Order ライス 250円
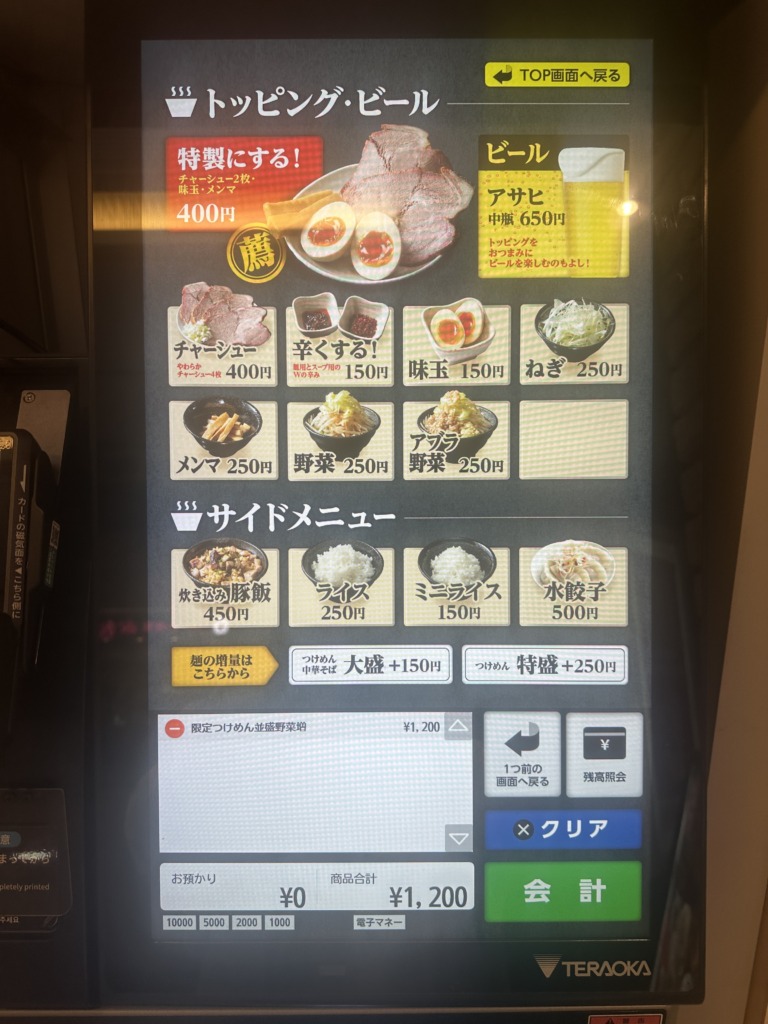Image resolution: width=768 pixels, height=1024 pixels. 341,587
